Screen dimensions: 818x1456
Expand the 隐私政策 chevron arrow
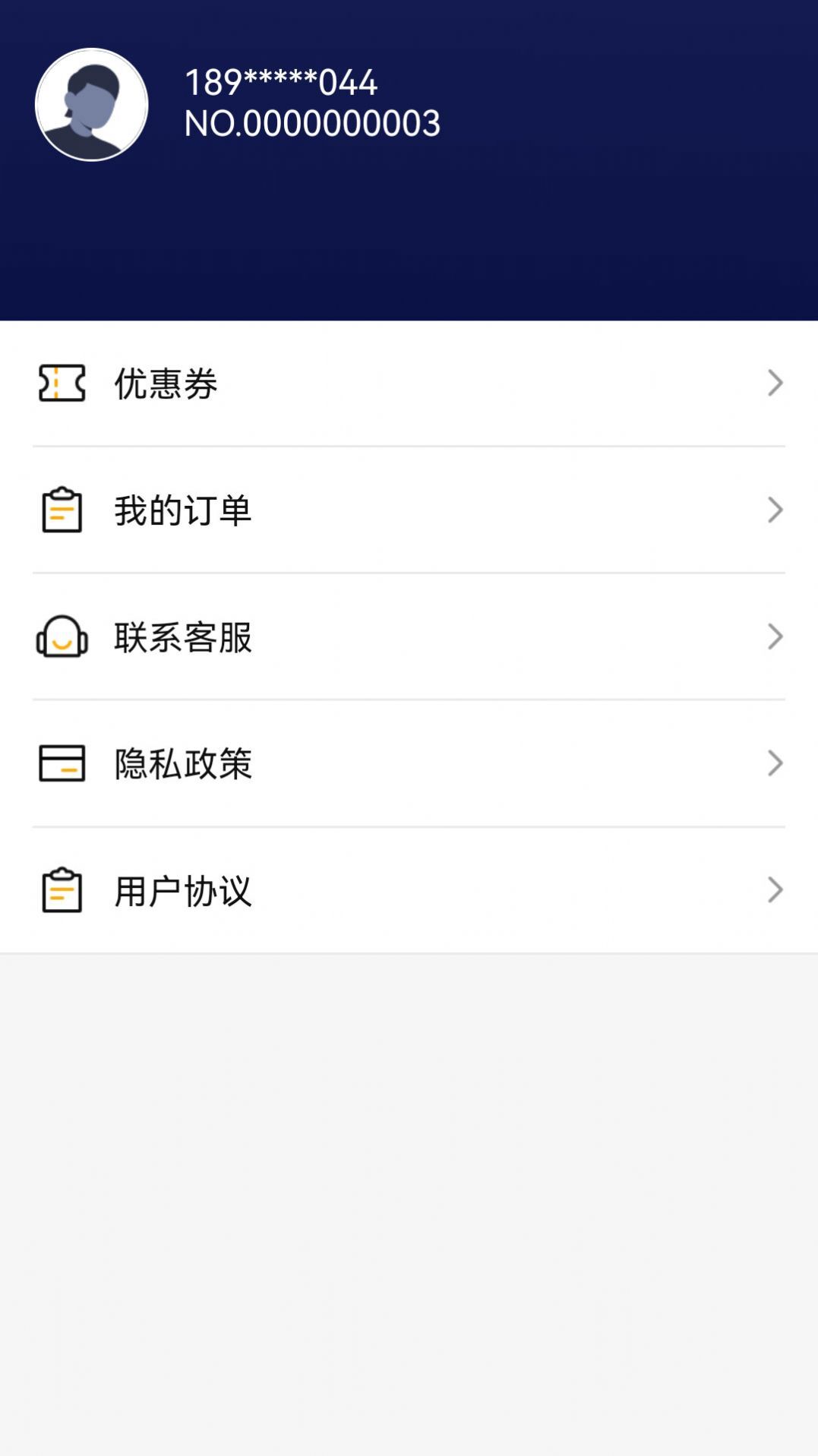tap(774, 764)
